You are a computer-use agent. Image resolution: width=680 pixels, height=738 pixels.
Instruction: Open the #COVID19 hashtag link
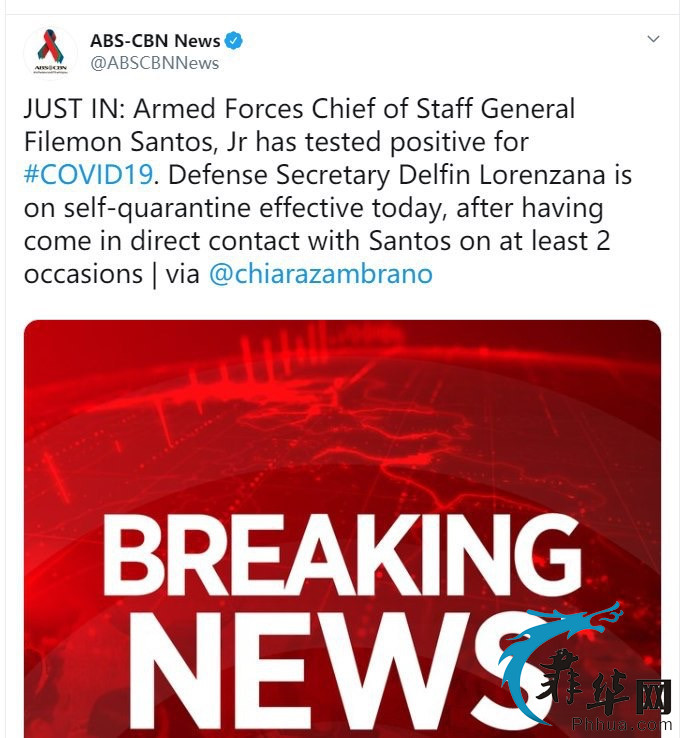[x=88, y=174]
